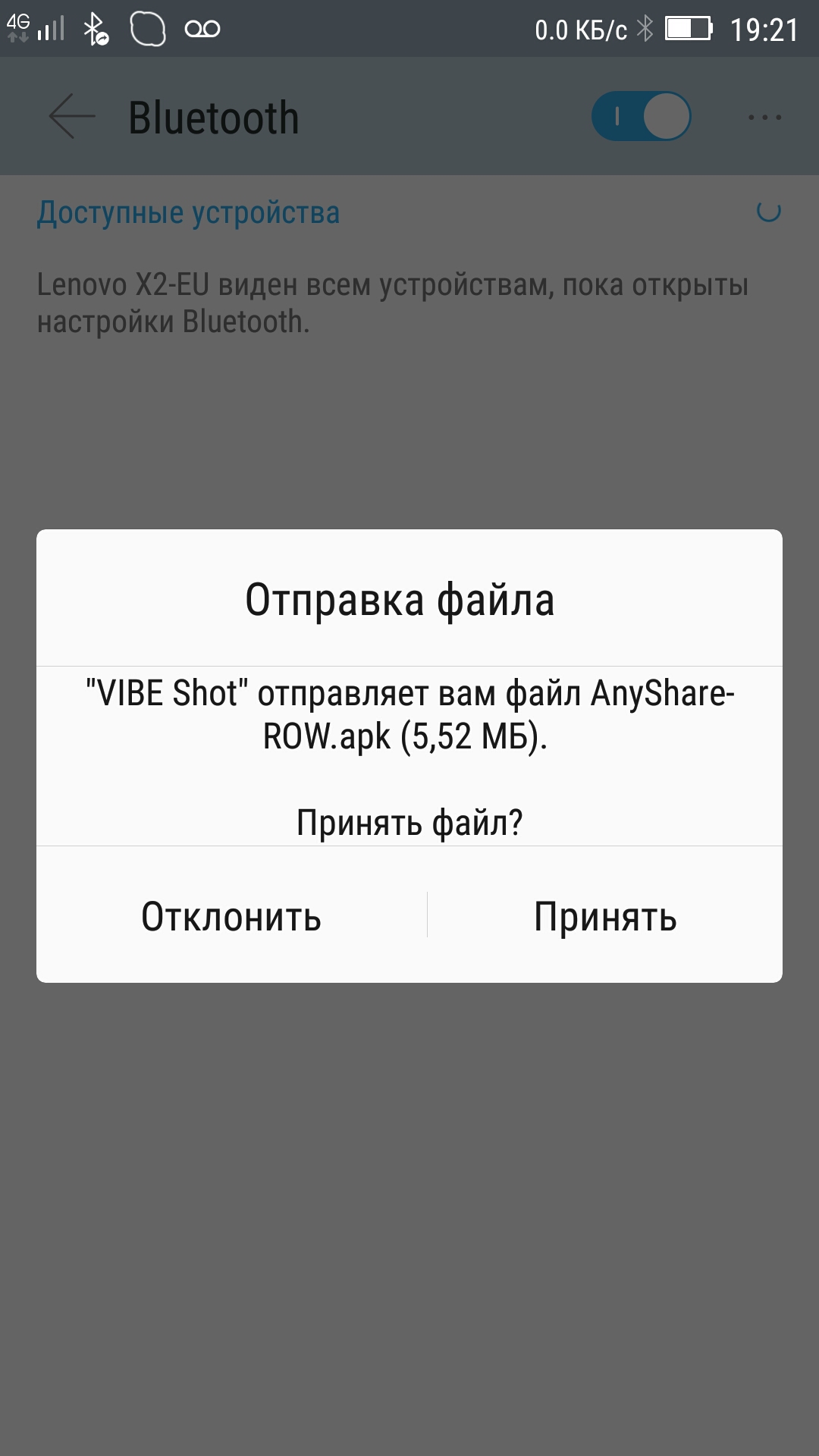This screenshot has width=819, height=1456.
Task: Accept the incoming file with Принять
Action: (605, 916)
